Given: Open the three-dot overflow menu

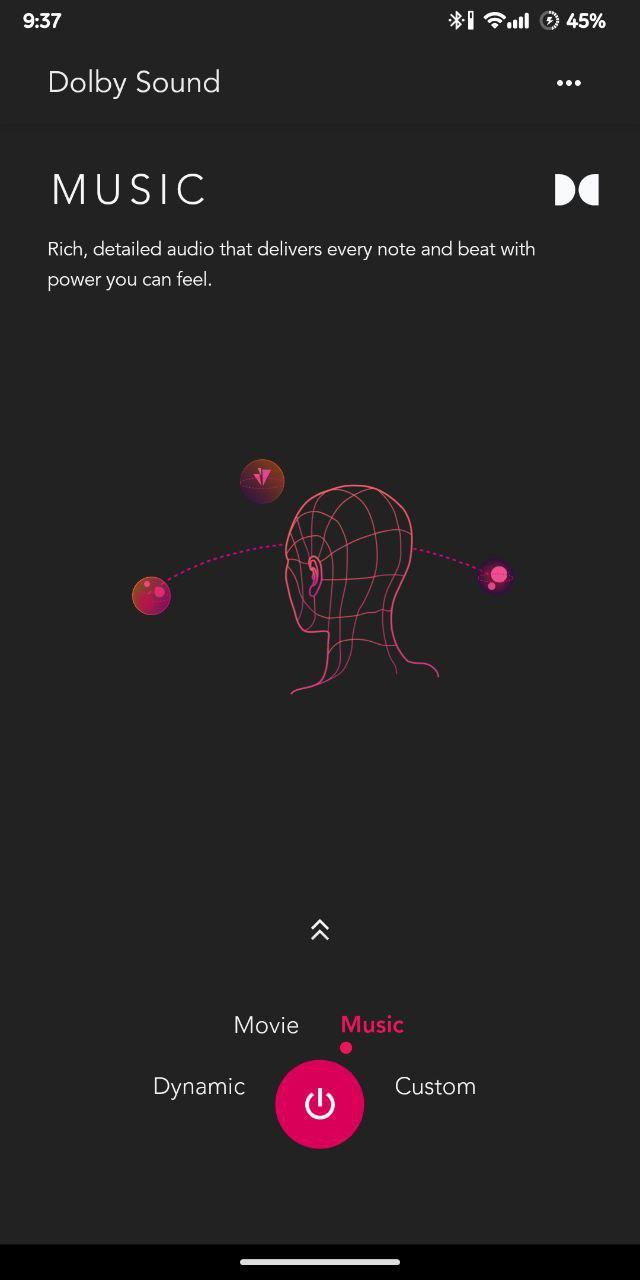Looking at the screenshot, I should [569, 83].
